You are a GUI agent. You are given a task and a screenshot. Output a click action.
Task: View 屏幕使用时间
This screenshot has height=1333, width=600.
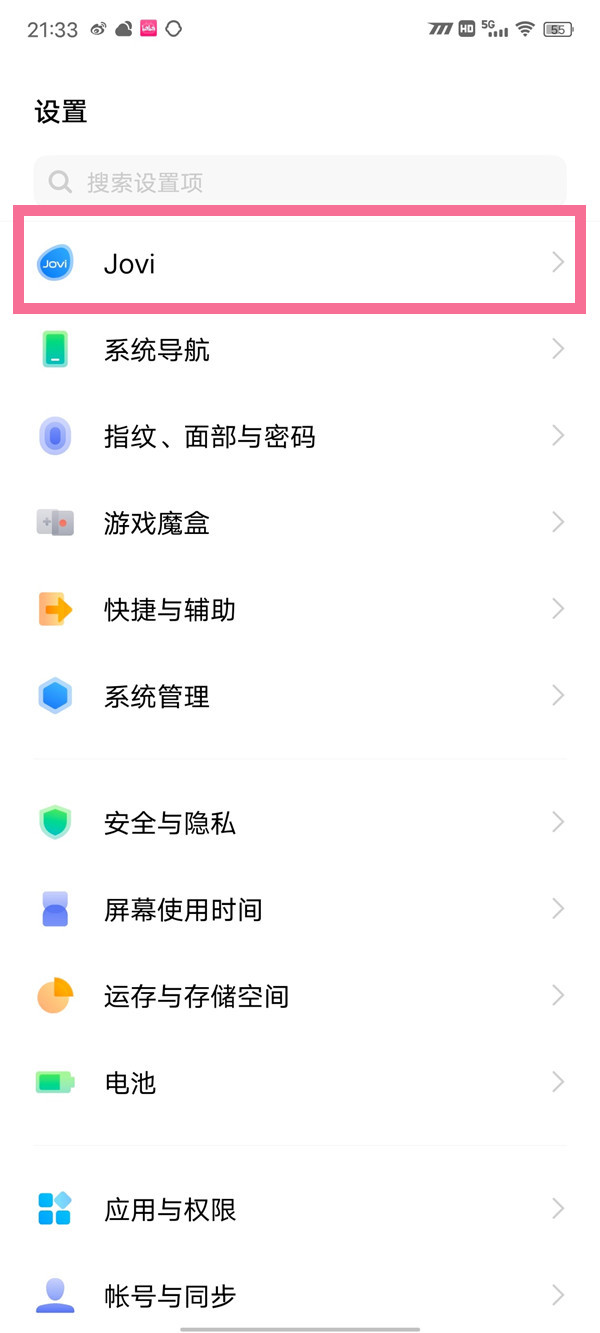[x=300, y=909]
